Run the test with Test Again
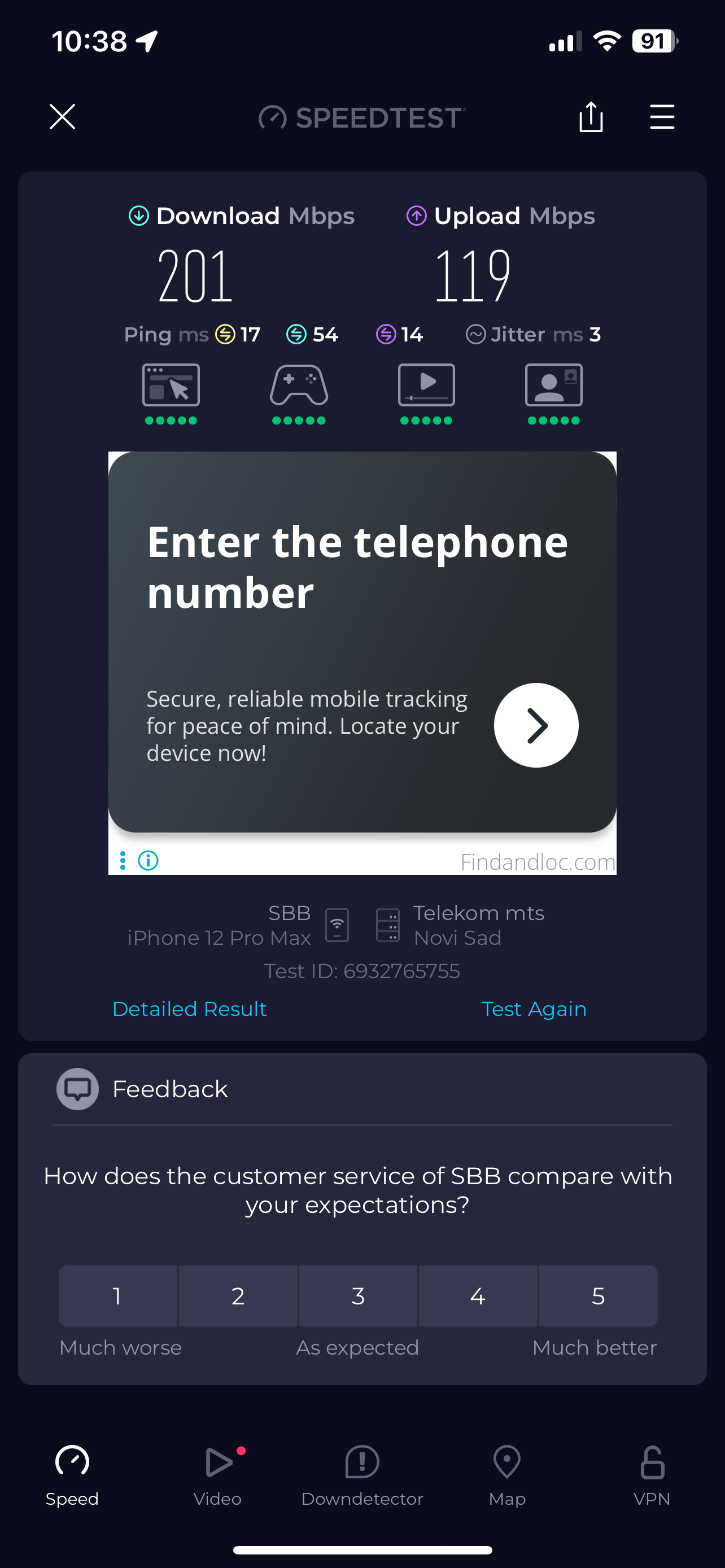Image resolution: width=725 pixels, height=1568 pixels. coord(533,1009)
